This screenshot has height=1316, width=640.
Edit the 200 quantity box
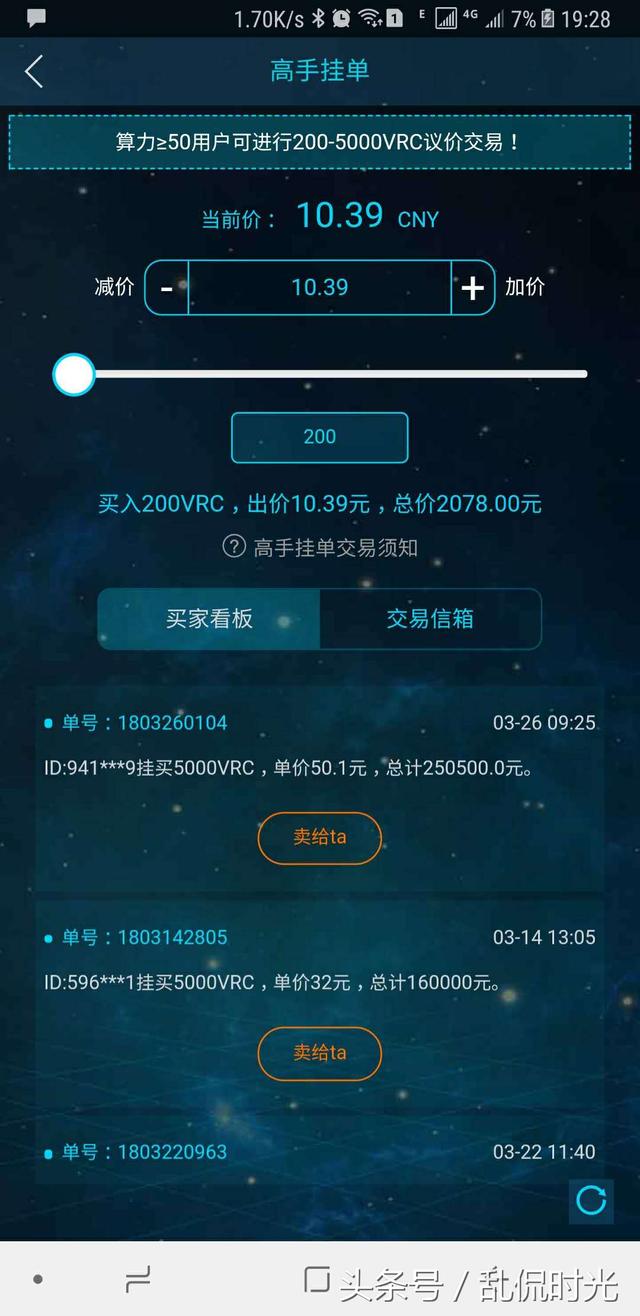click(320, 437)
